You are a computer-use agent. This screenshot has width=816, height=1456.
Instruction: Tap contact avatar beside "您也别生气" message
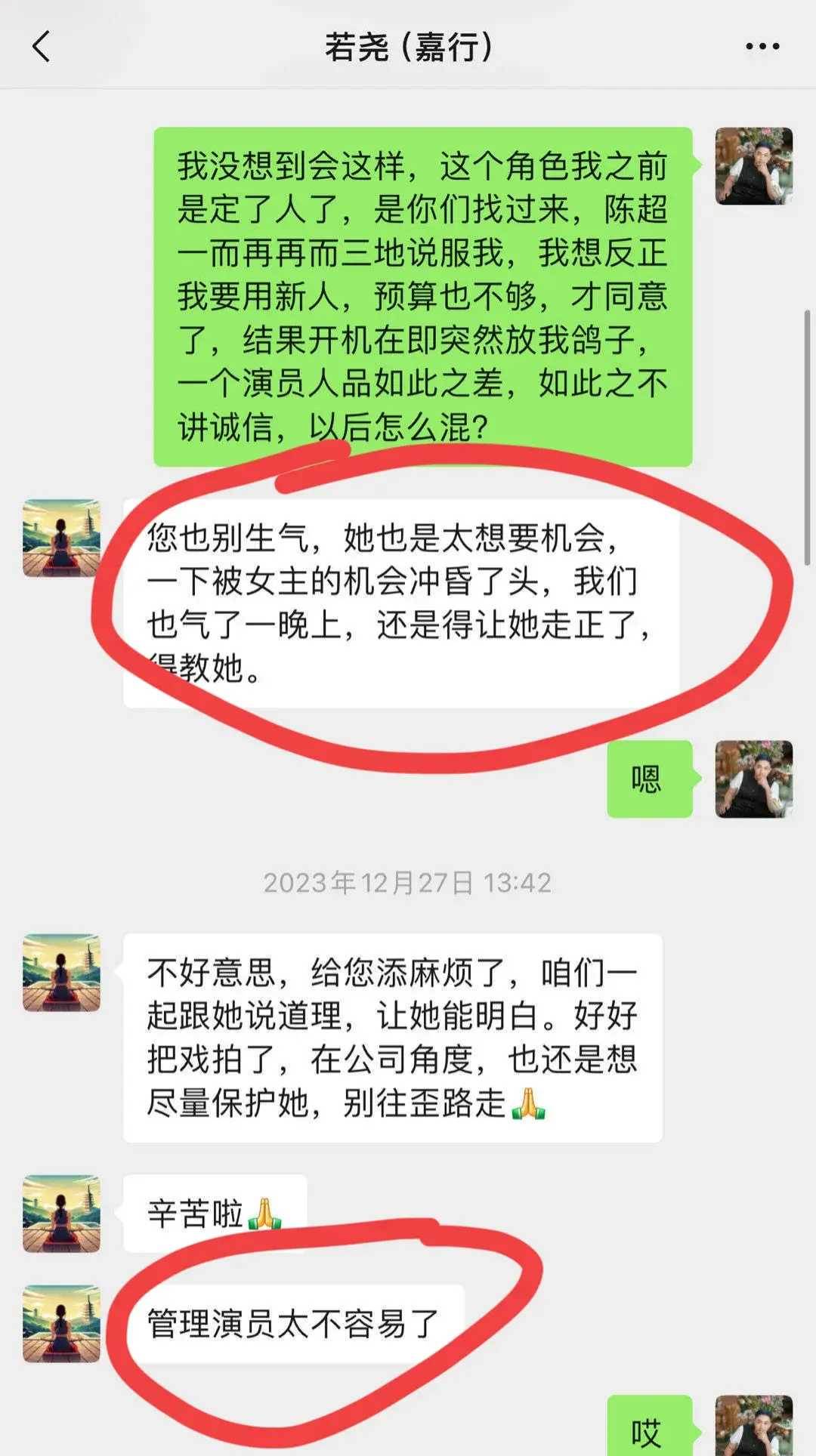[x=62, y=538]
